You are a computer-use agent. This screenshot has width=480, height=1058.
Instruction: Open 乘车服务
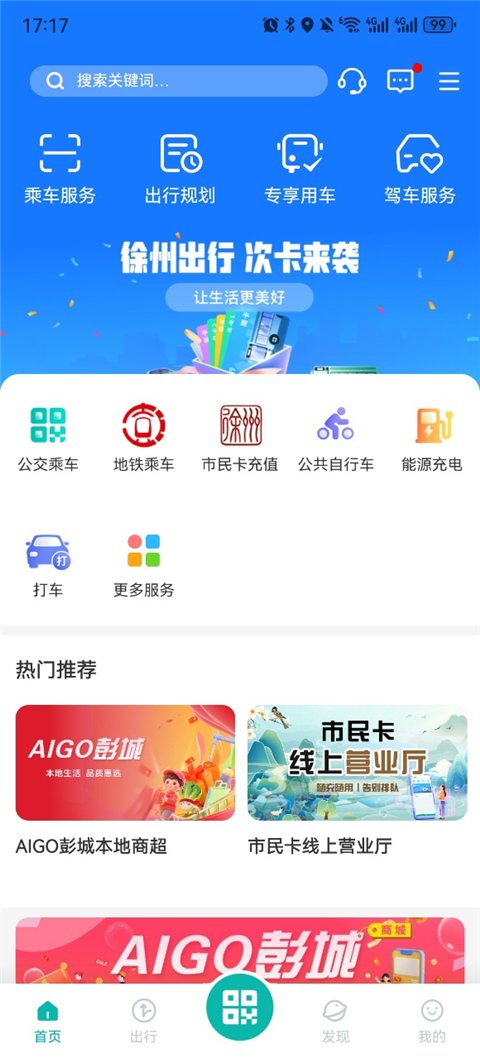(x=60, y=169)
